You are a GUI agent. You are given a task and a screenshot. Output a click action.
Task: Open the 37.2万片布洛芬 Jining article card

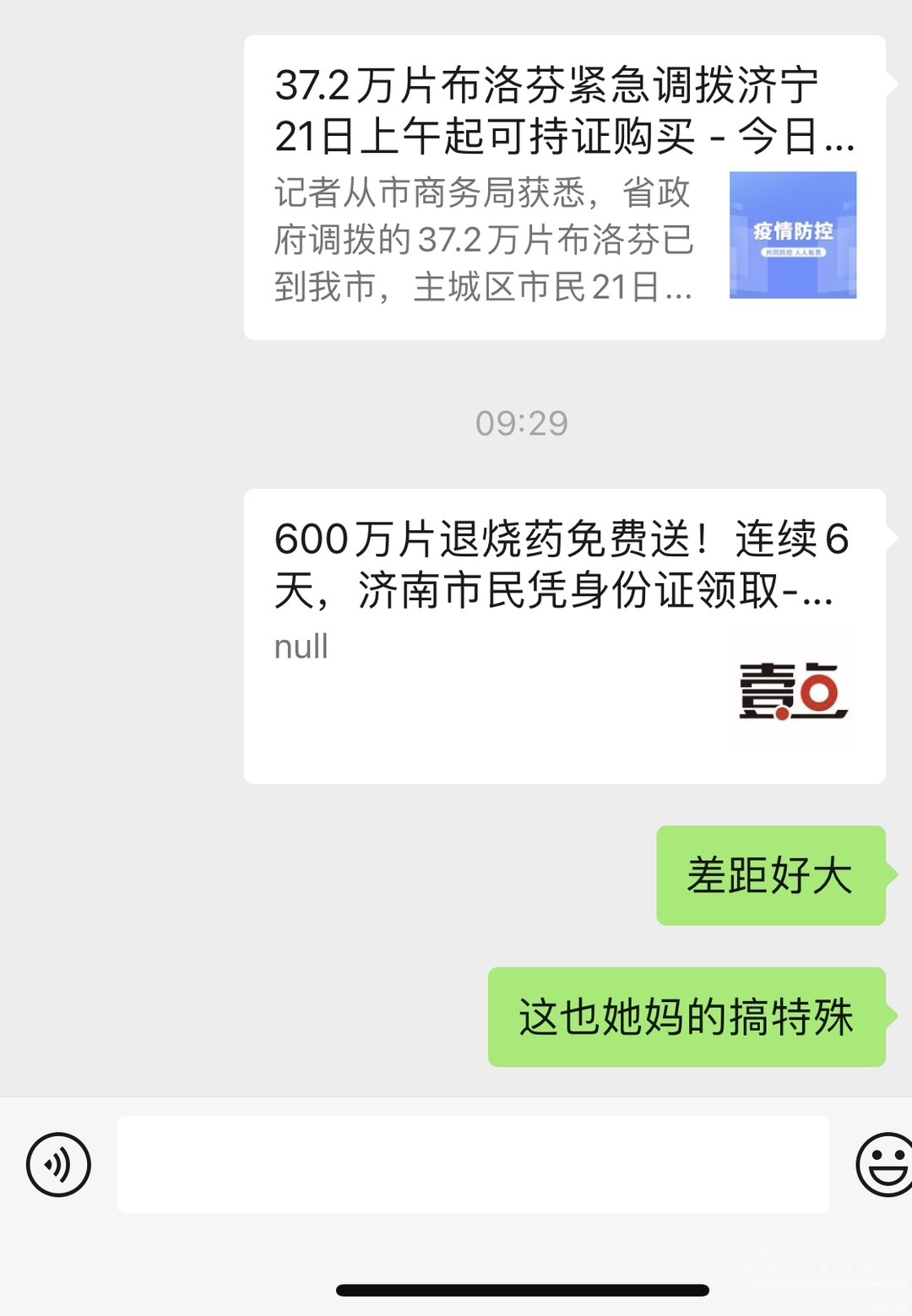pyautogui.click(x=564, y=187)
